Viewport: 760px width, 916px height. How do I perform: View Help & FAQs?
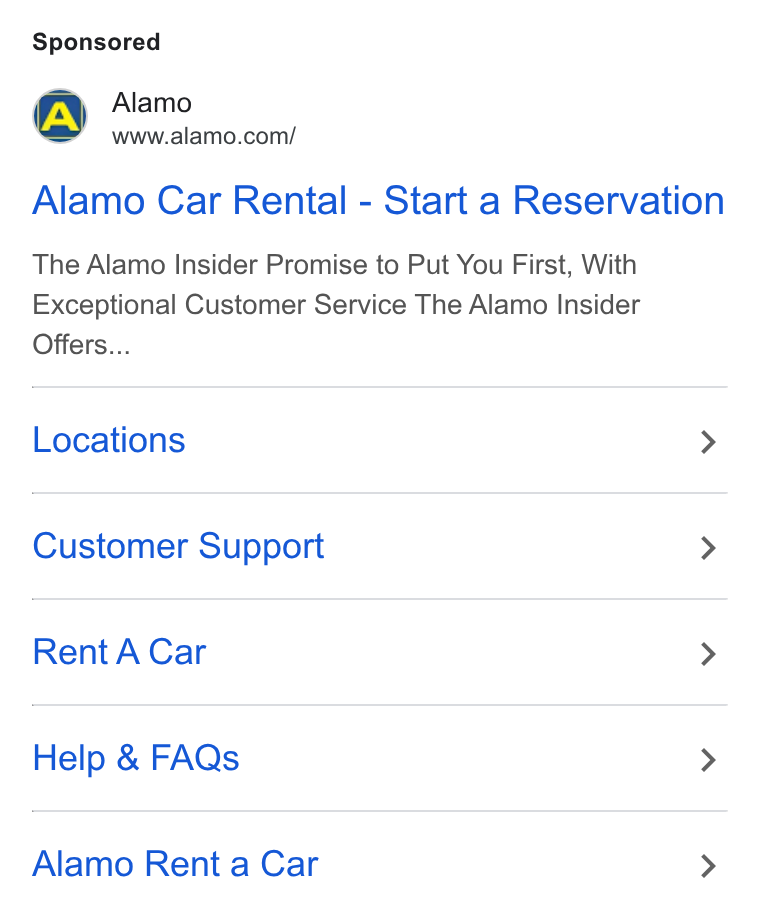[x=380, y=758]
